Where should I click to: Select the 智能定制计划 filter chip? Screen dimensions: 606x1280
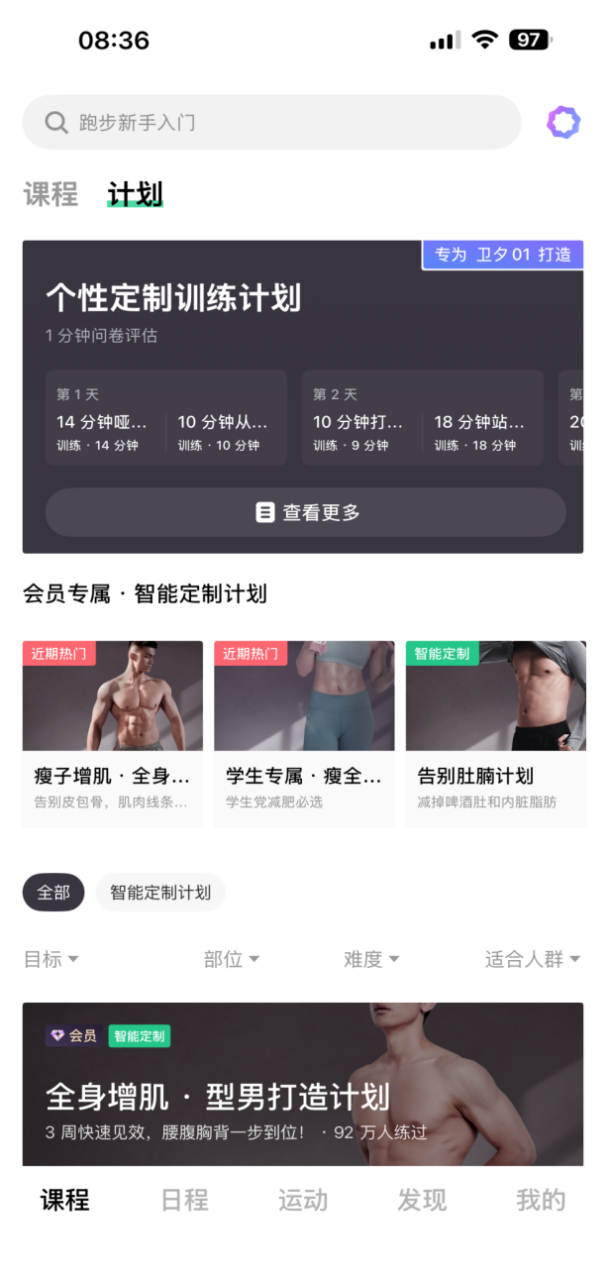pyautogui.click(x=160, y=892)
